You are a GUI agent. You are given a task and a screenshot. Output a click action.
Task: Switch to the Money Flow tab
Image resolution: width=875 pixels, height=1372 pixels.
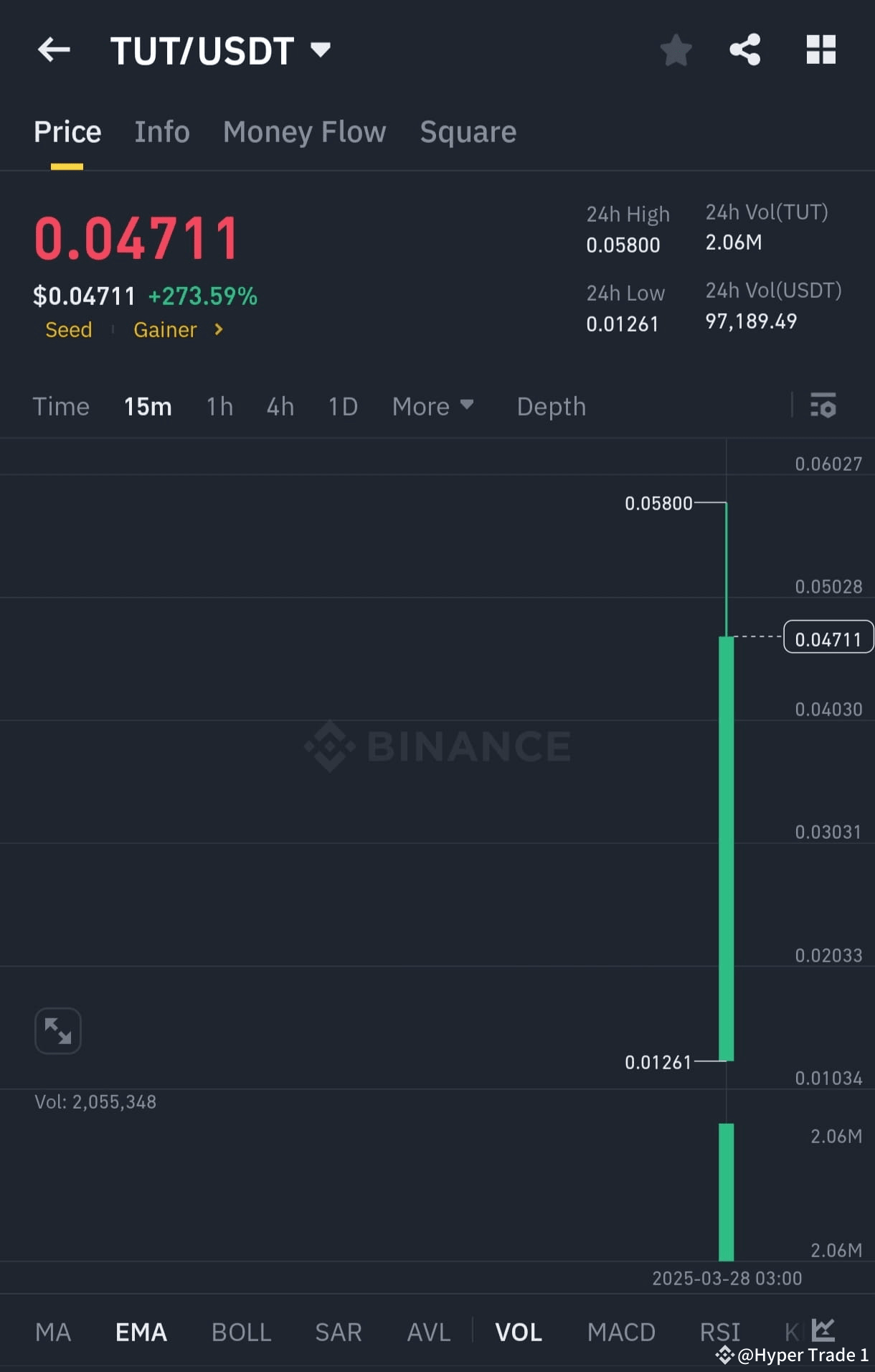coord(304,131)
